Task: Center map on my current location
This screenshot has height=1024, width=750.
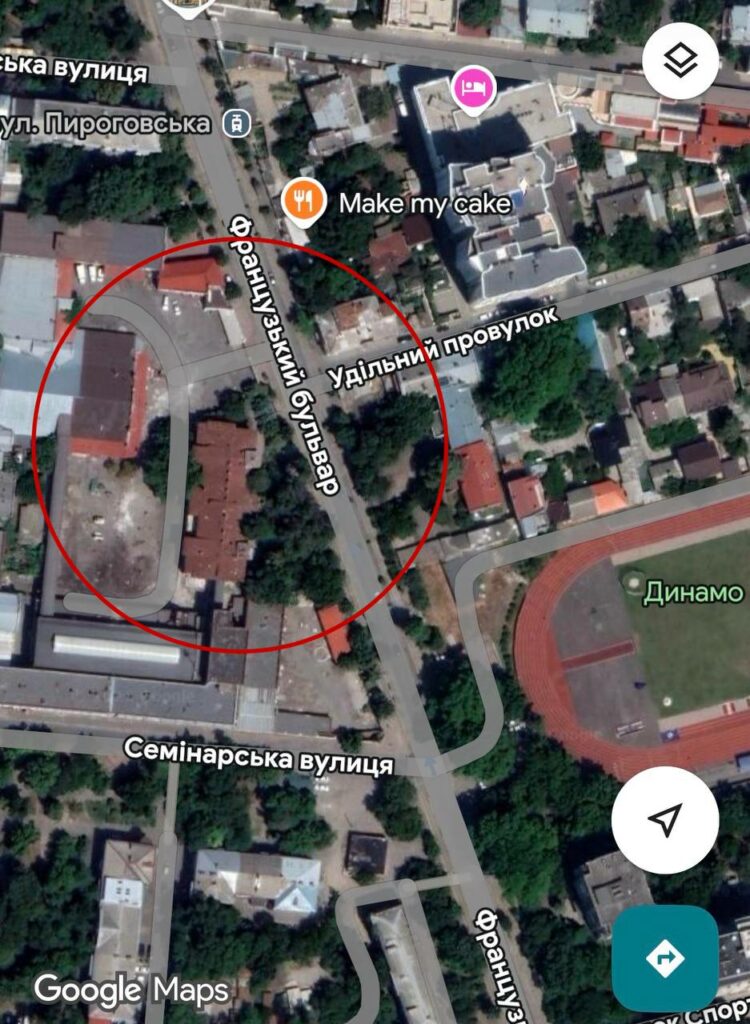Action: [664, 820]
